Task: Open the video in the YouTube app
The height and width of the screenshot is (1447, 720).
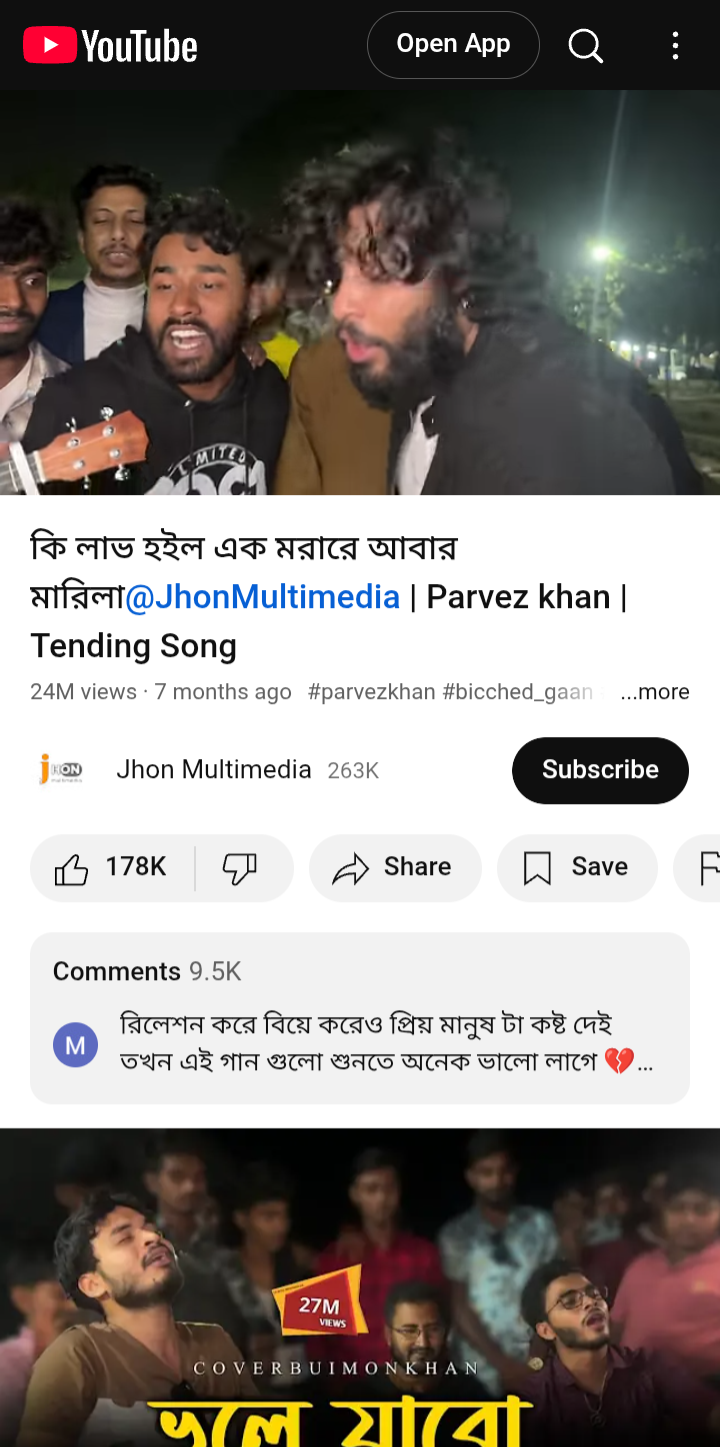Action: (453, 45)
